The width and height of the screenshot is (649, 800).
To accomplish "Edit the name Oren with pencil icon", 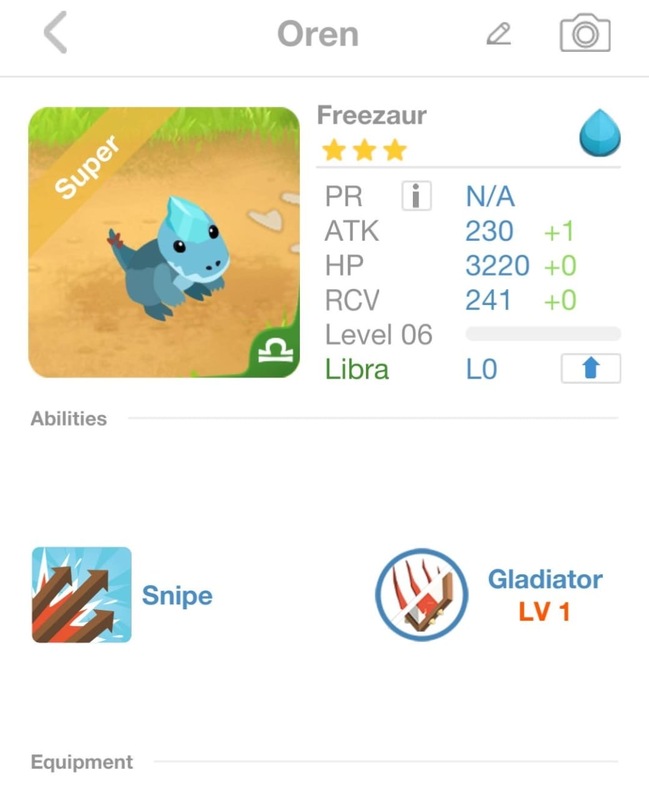I will 498,34.
